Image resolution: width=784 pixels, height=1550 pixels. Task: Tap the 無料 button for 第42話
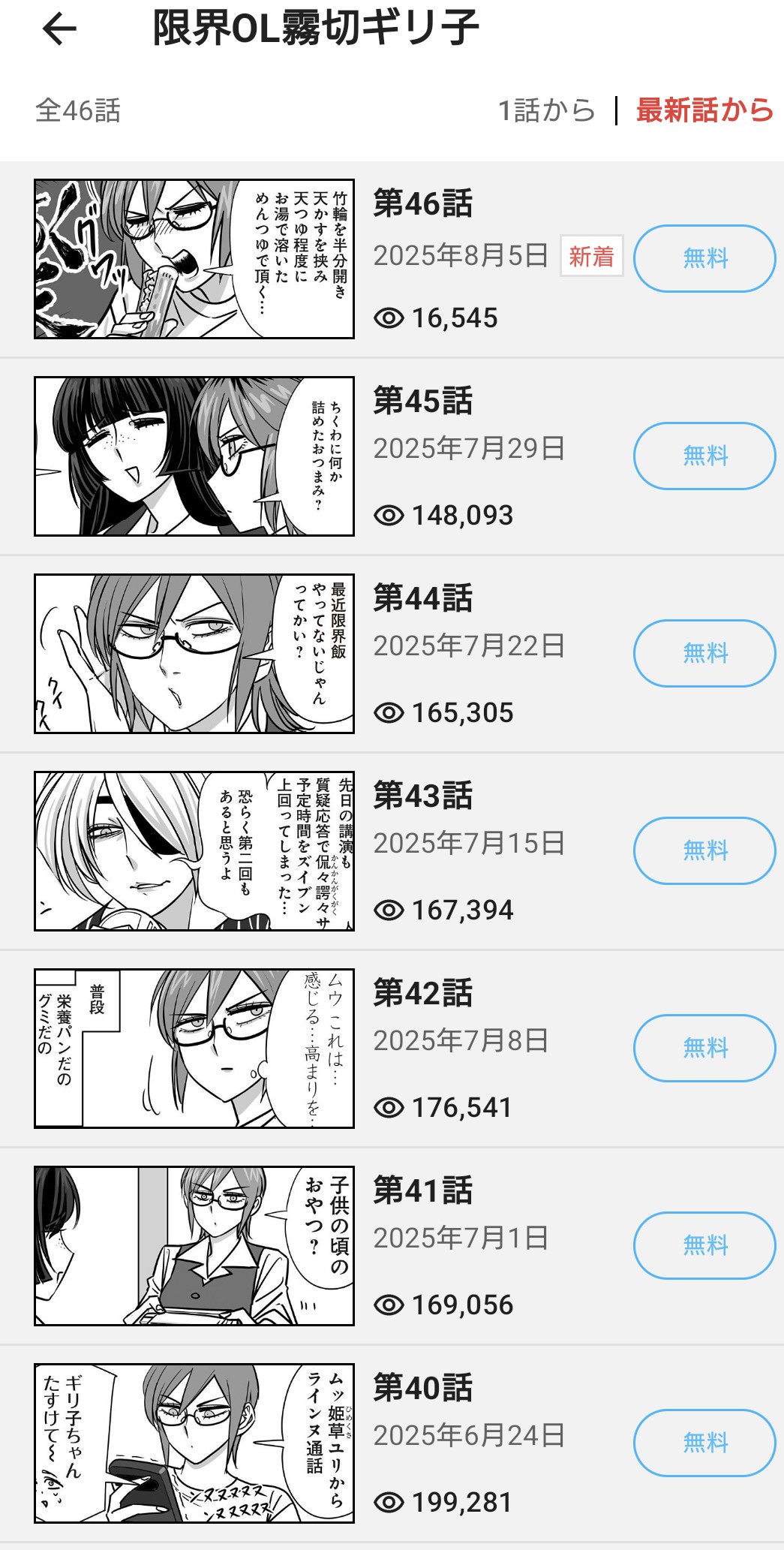(704, 1048)
